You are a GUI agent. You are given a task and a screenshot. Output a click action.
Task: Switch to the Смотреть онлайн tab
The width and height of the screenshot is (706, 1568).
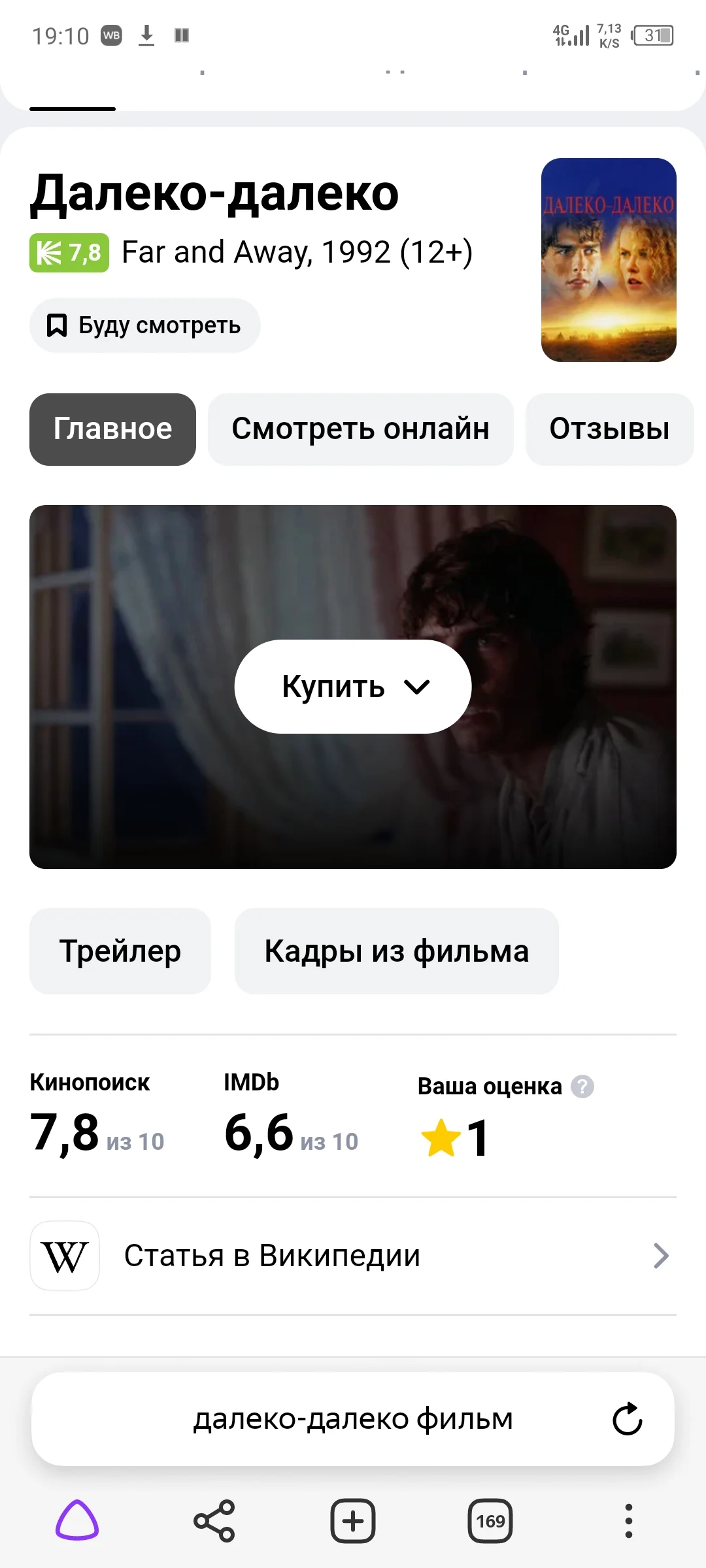click(360, 429)
